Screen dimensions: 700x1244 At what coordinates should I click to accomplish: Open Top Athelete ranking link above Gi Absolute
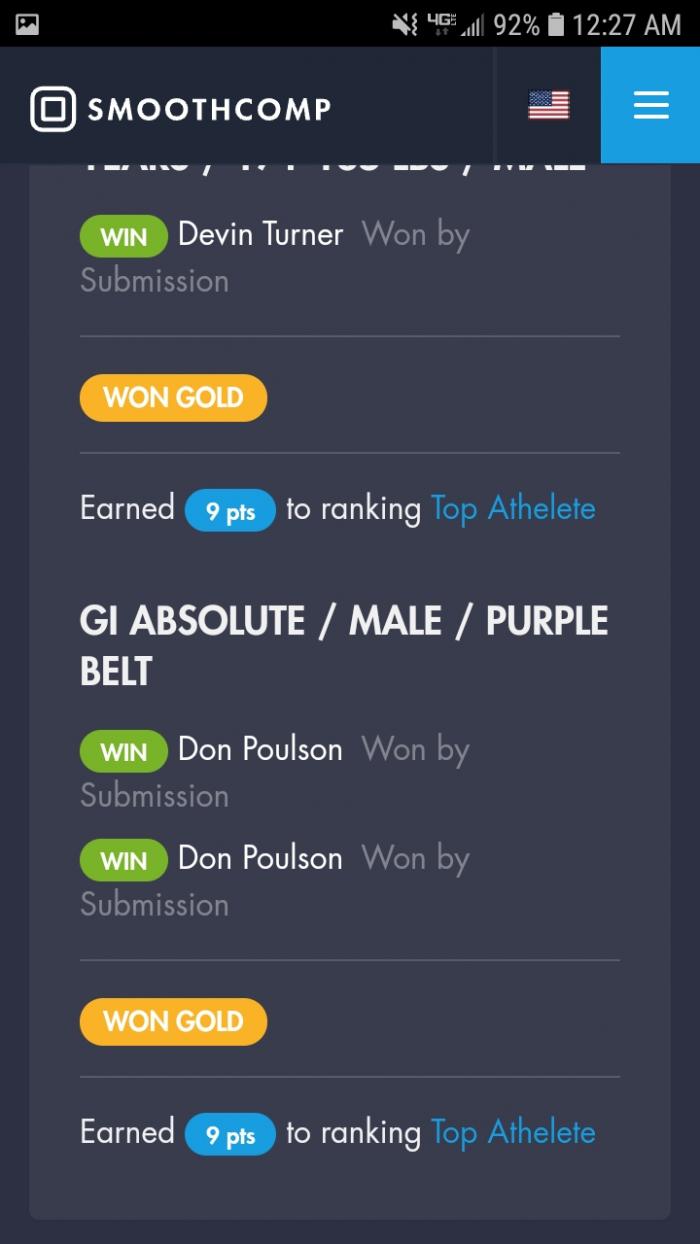(513, 508)
